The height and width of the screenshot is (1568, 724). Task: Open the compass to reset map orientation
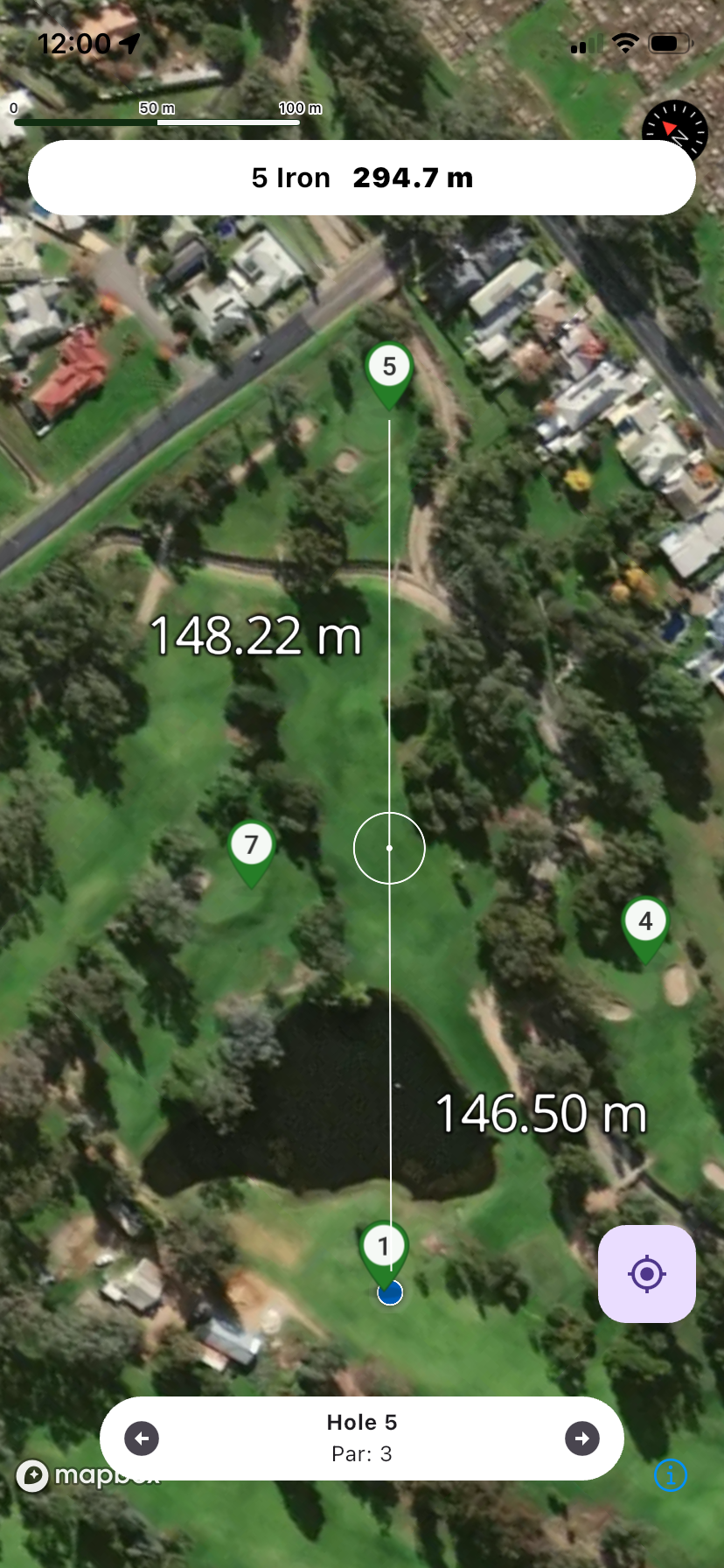(673, 131)
